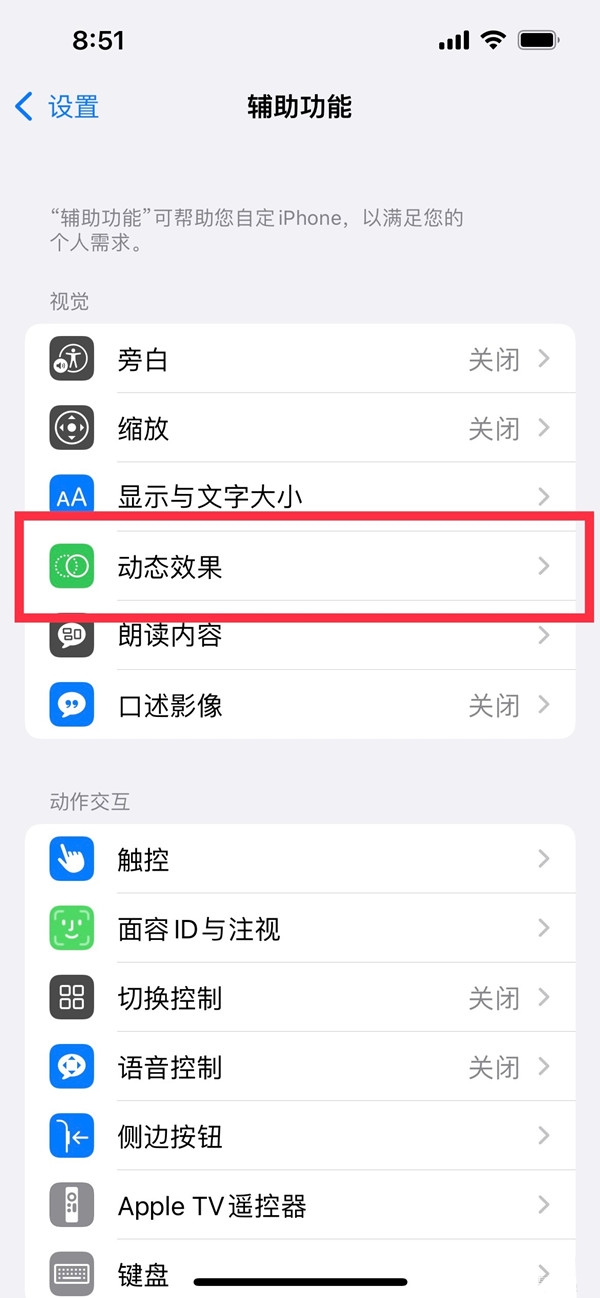600x1298 pixels.
Task: Open 触控 settings
Action: 300,859
